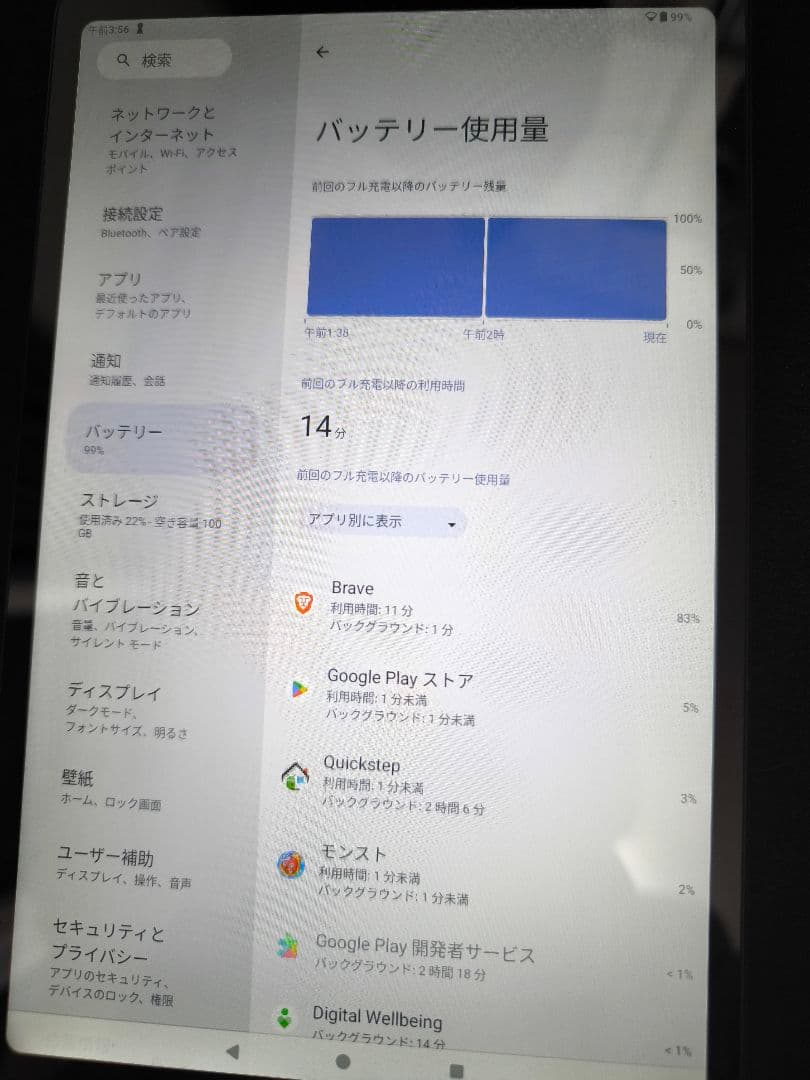Tap the Wi-Fi icon in the status bar
The width and height of the screenshot is (810, 1080).
pyautogui.click(x=652, y=17)
